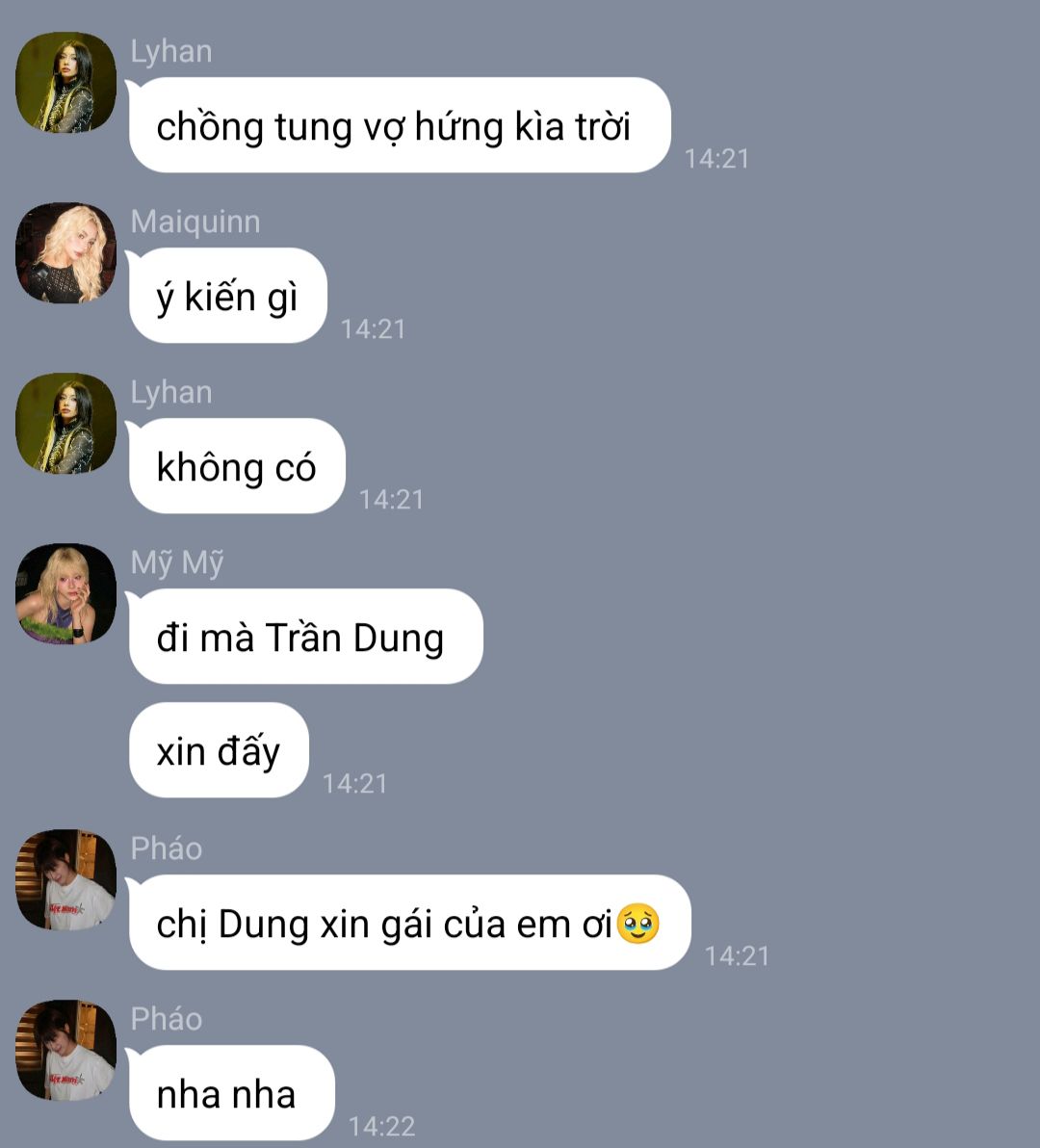View Maiquinn's profile picture
The width and height of the screenshot is (1040, 1148).
coord(65,253)
